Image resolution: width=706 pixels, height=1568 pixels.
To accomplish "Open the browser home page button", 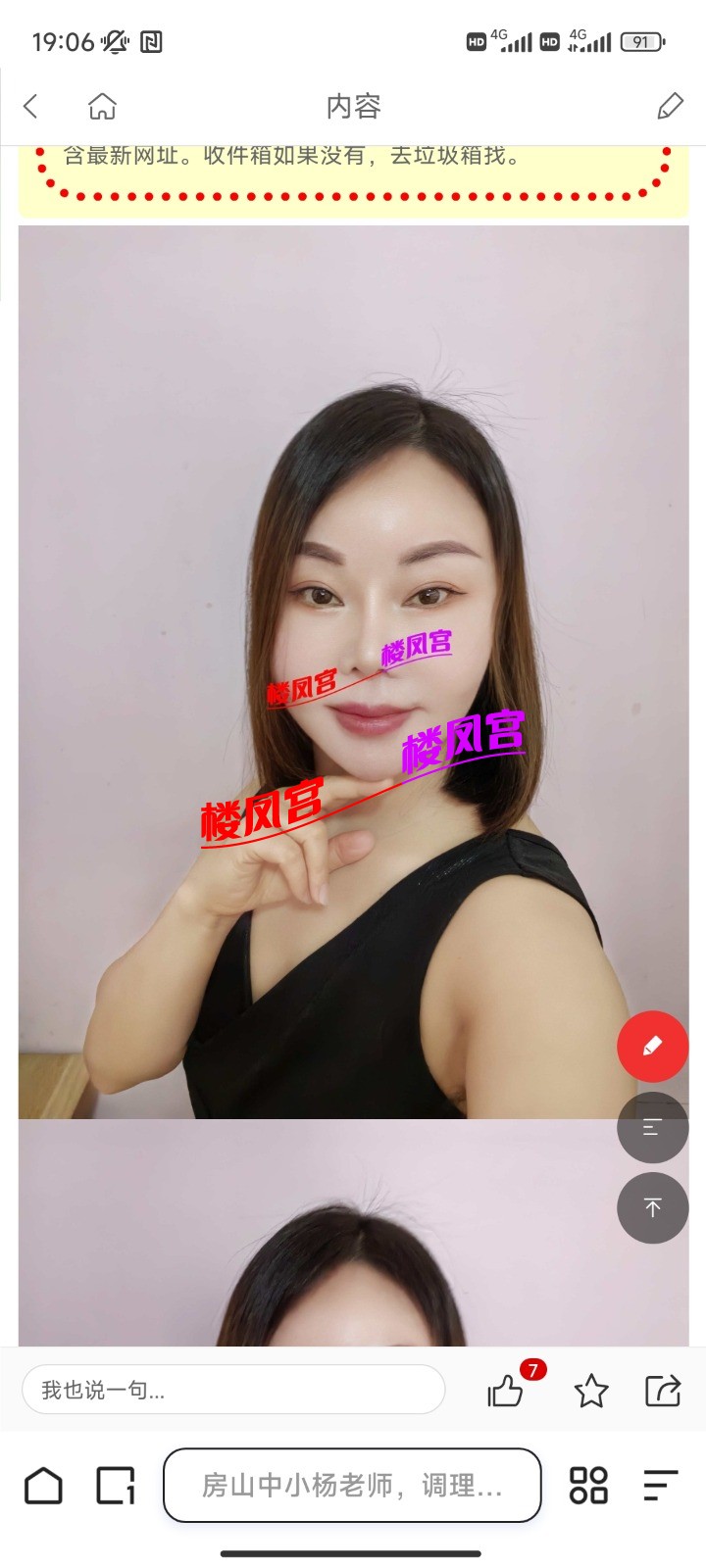I will click(x=43, y=1486).
